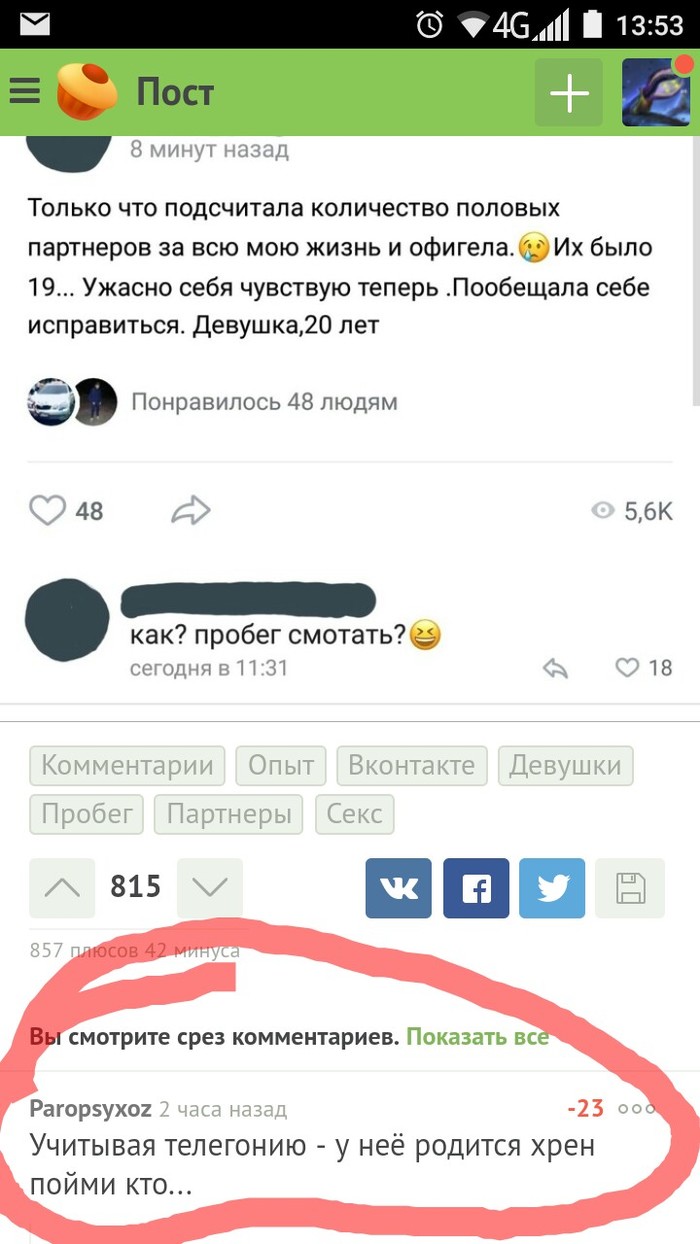The image size is (700, 1244).
Task: Create a new post with plus button
Action: point(569,93)
